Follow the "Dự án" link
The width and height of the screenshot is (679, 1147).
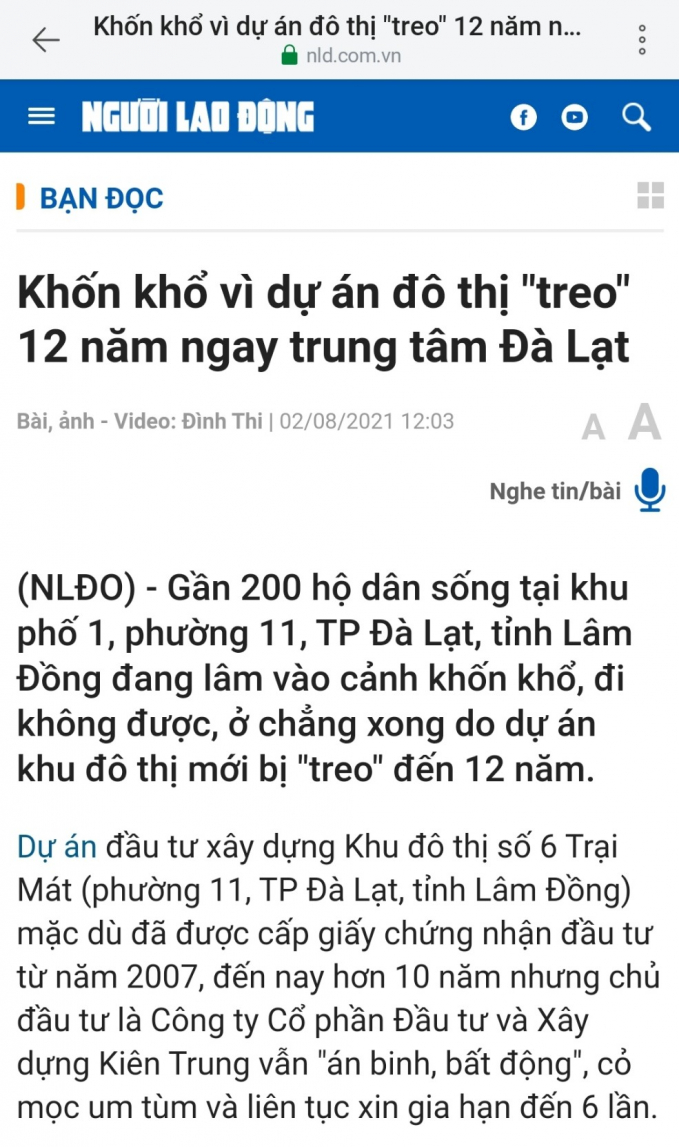point(57,846)
